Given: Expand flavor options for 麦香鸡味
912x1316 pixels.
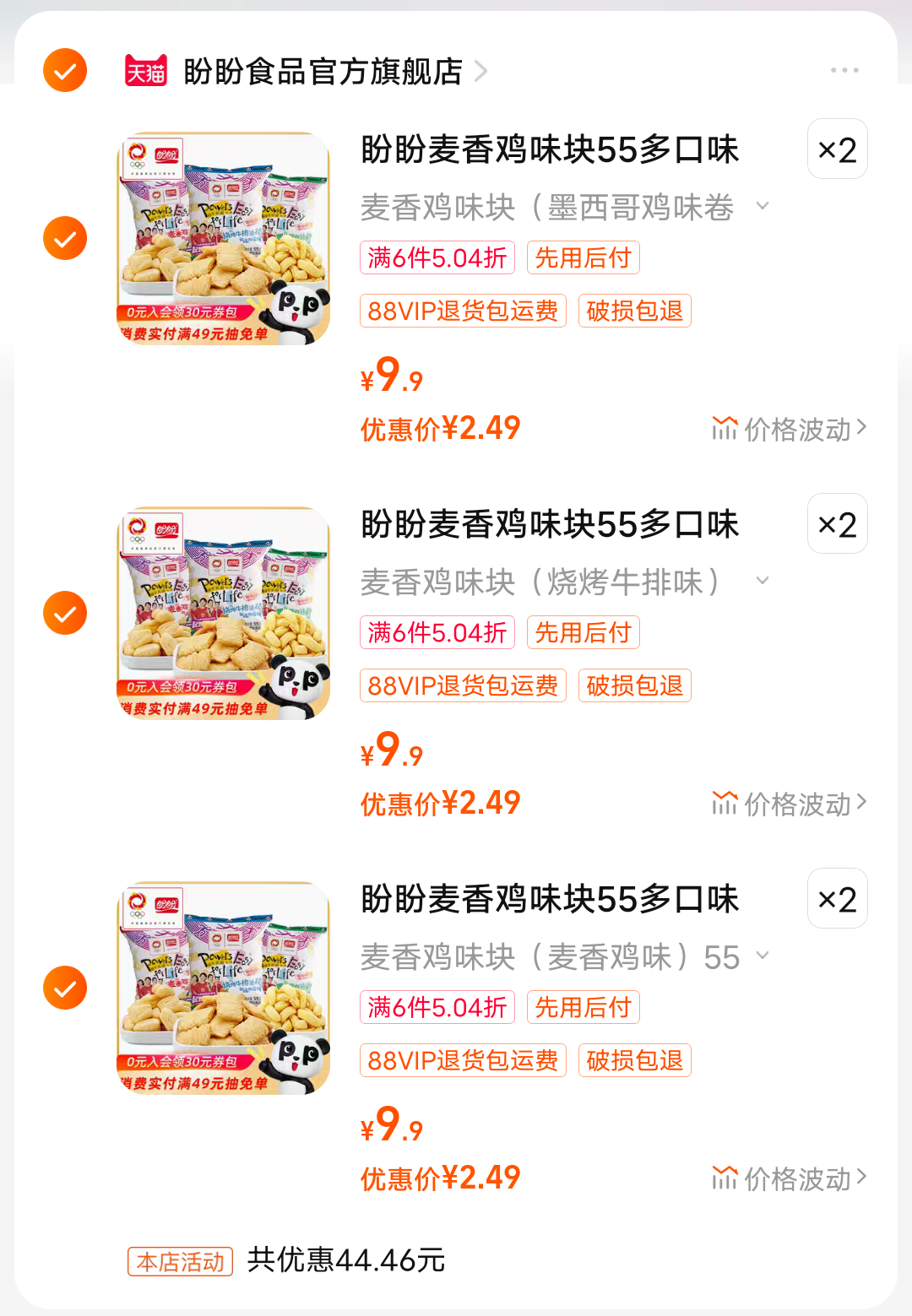Looking at the screenshot, I should [x=764, y=955].
